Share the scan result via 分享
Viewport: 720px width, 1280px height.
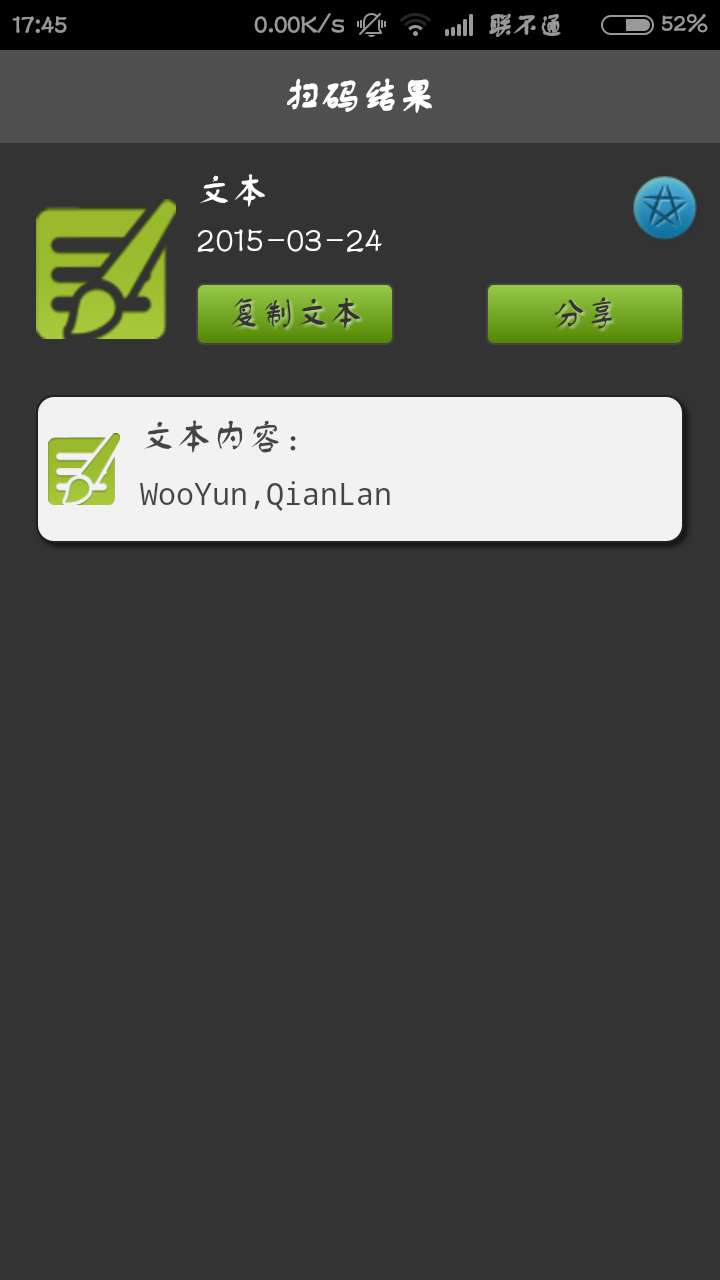click(x=585, y=314)
